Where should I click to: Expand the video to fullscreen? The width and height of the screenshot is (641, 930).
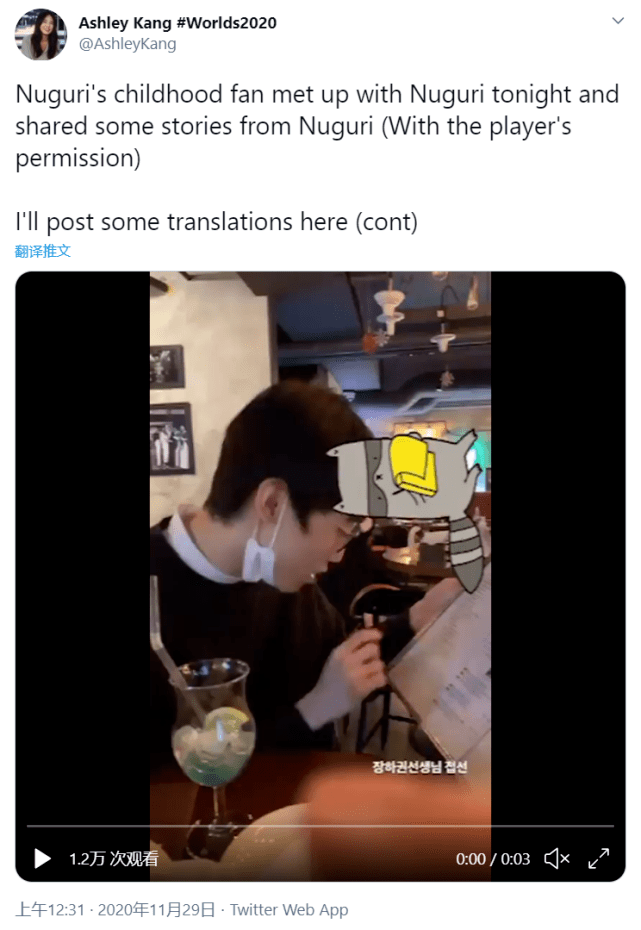point(599,858)
